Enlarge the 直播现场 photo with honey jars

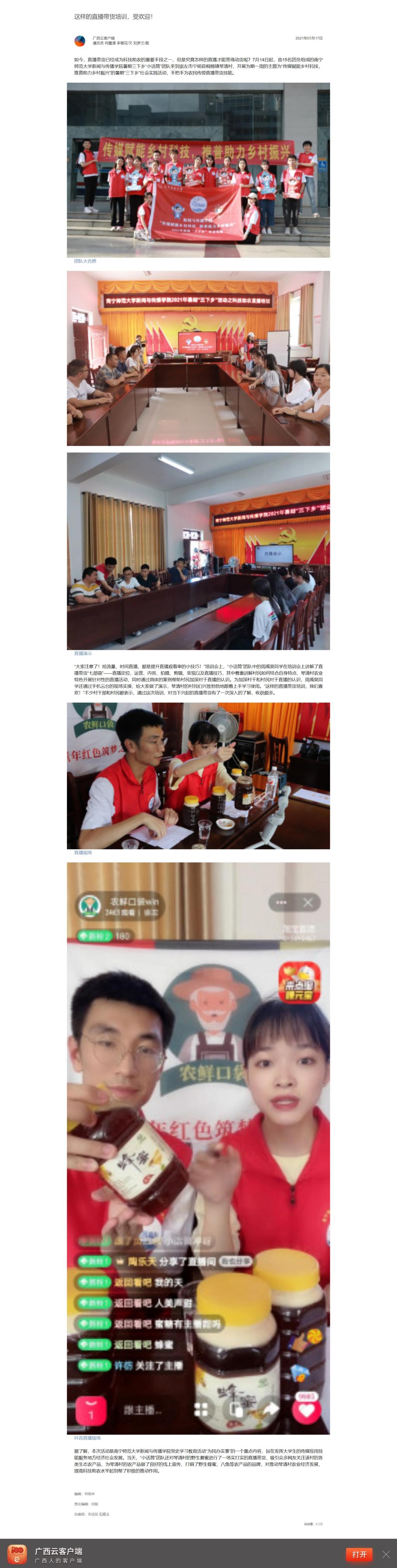(x=198, y=775)
